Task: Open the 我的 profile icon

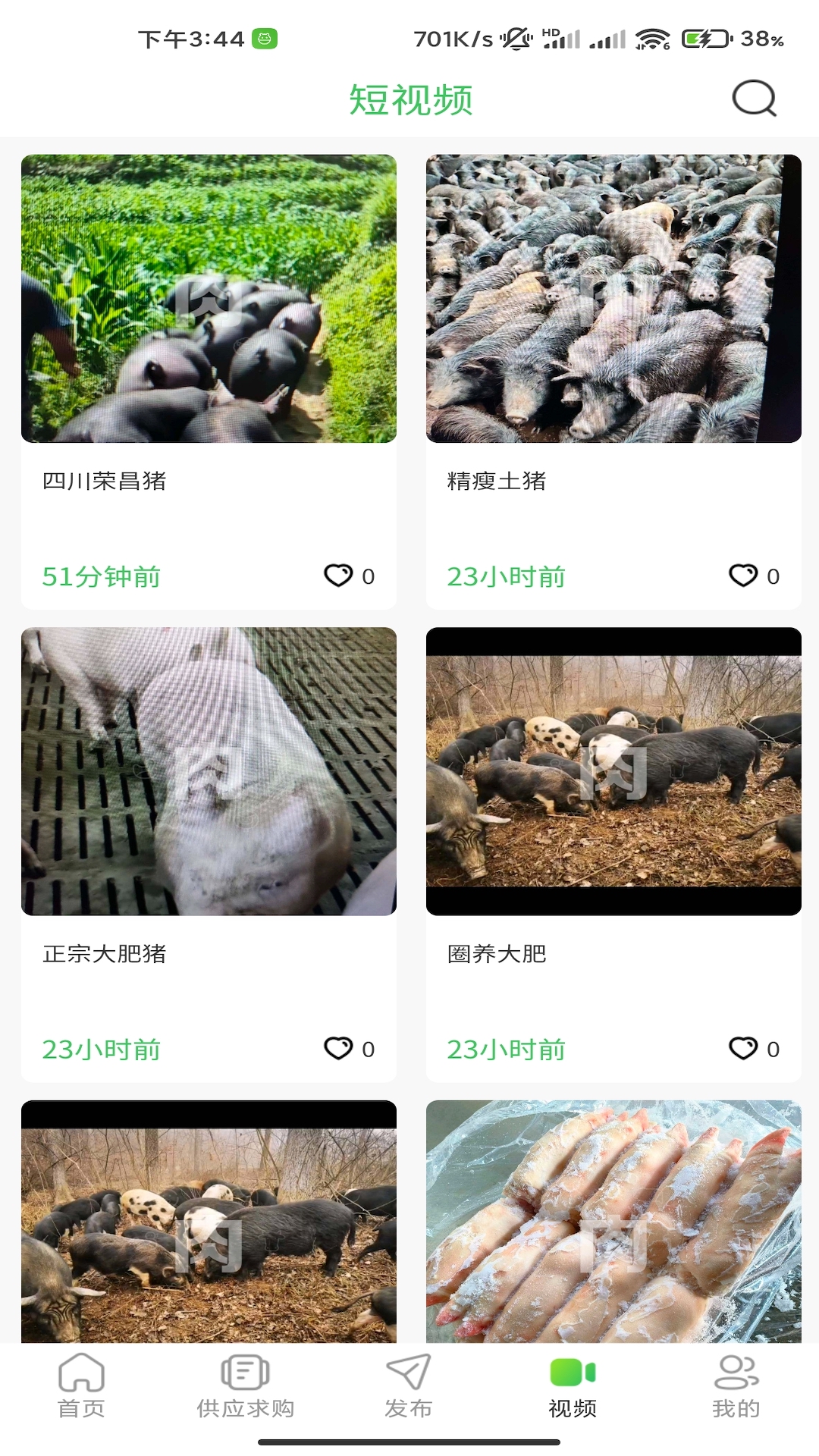Action: [736, 1371]
